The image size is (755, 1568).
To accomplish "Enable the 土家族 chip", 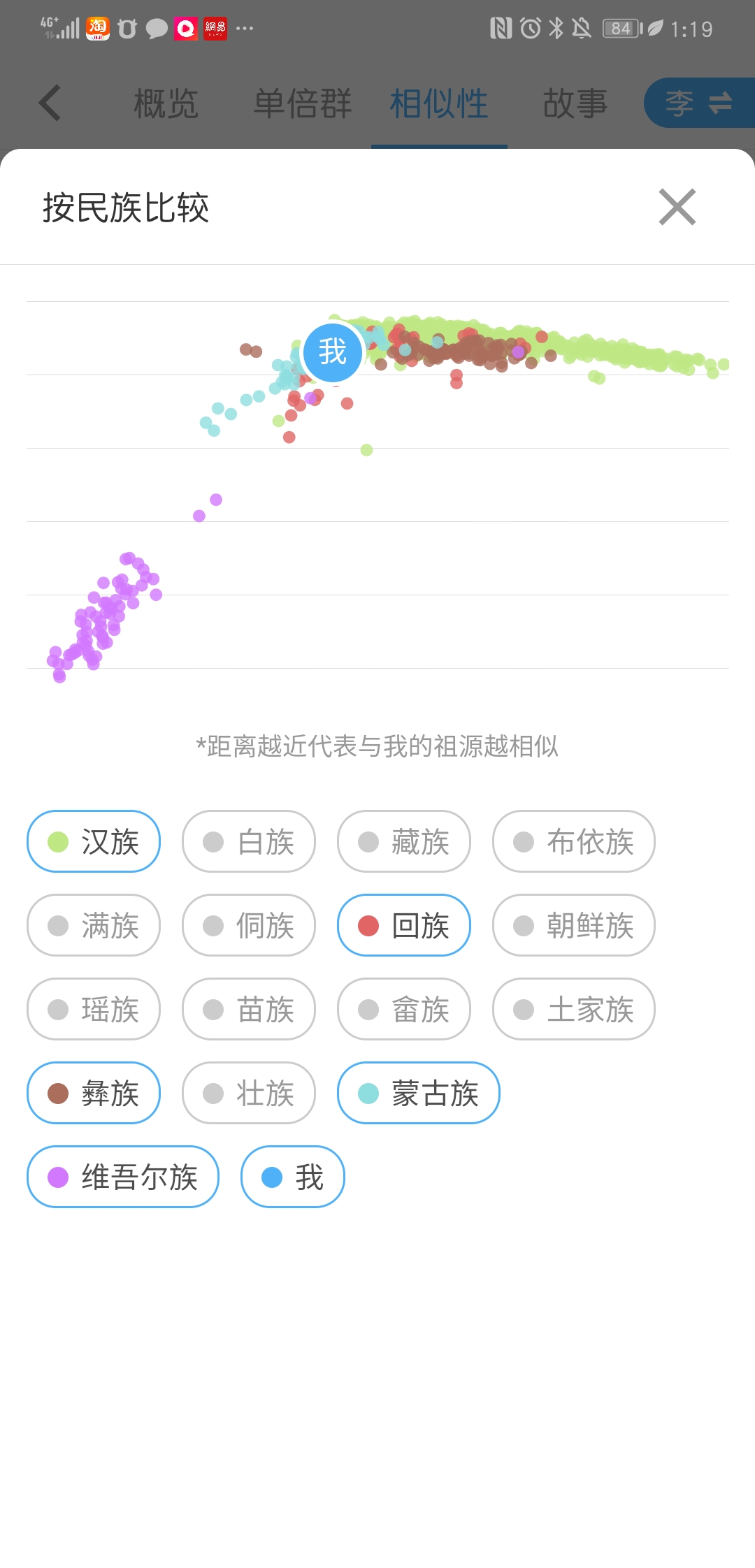I will click(574, 1009).
